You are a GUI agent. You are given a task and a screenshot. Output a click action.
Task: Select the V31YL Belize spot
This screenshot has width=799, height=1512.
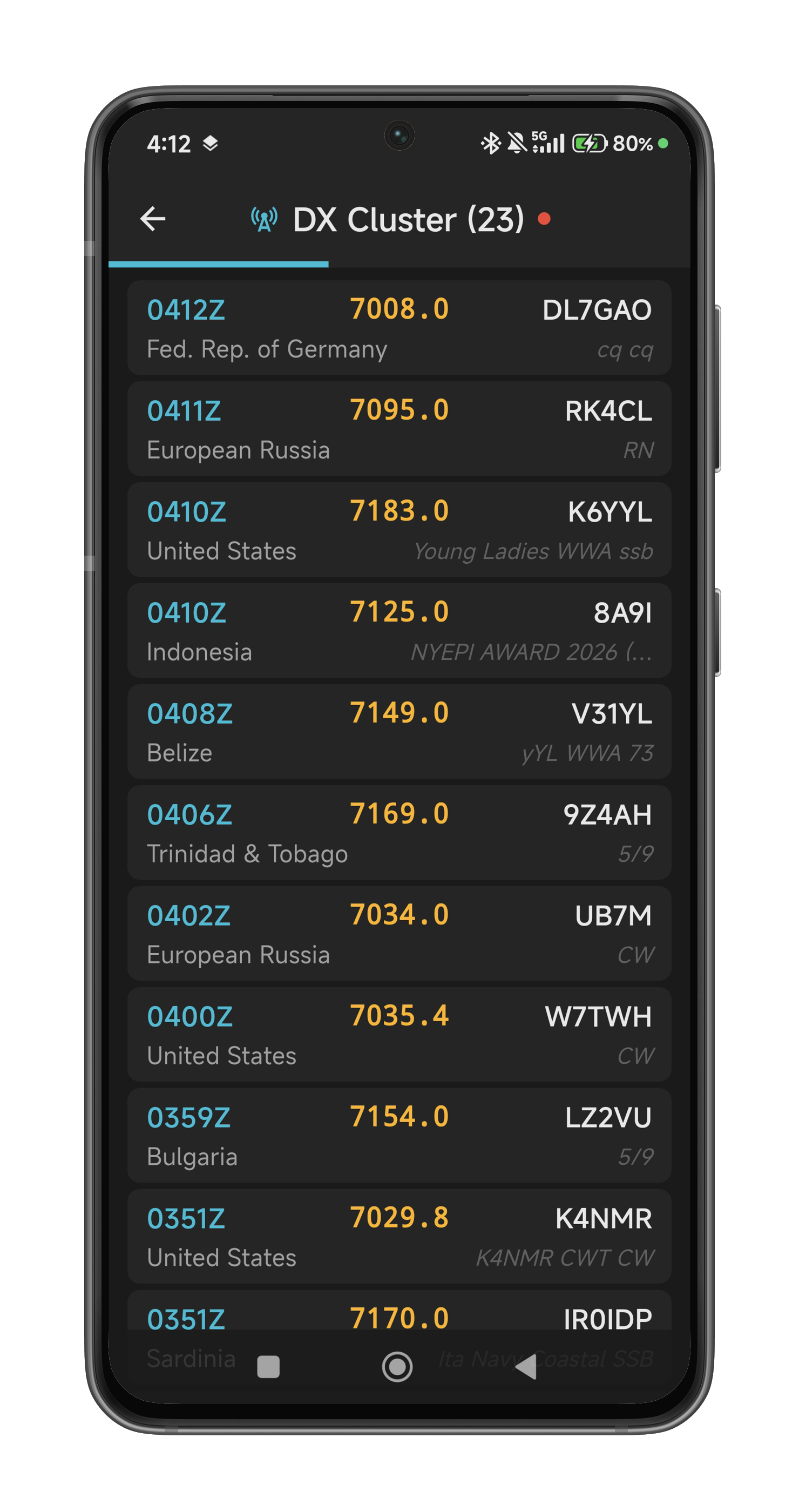[399, 731]
